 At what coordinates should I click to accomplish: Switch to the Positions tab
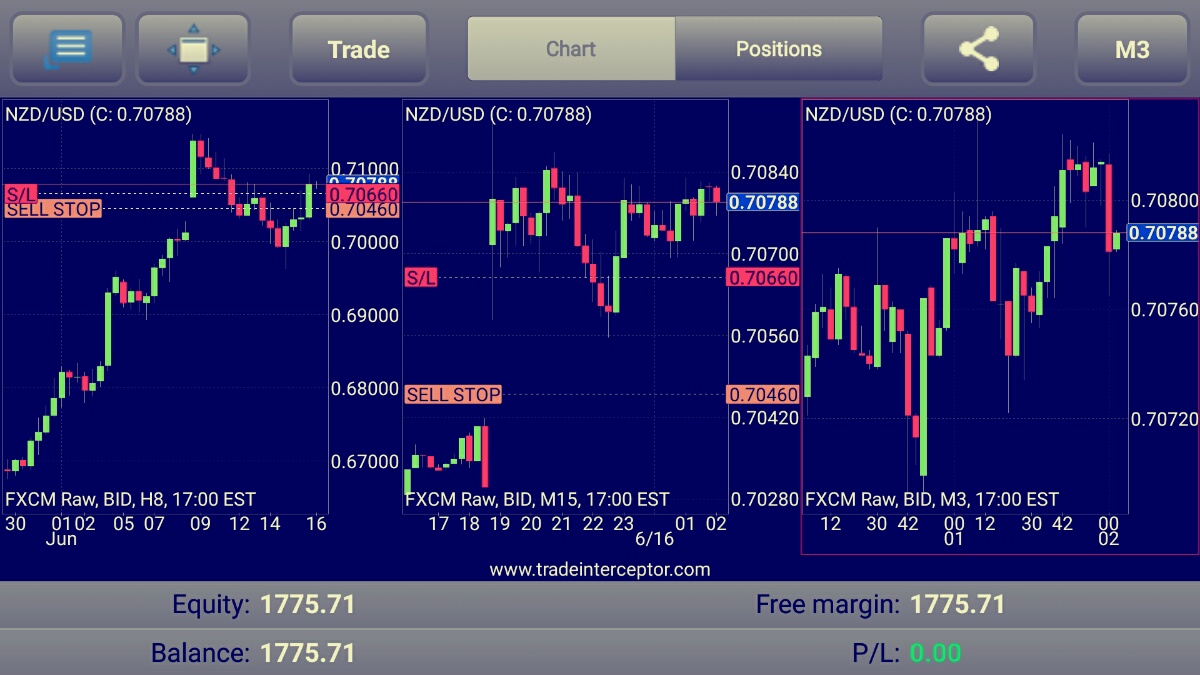(x=778, y=49)
